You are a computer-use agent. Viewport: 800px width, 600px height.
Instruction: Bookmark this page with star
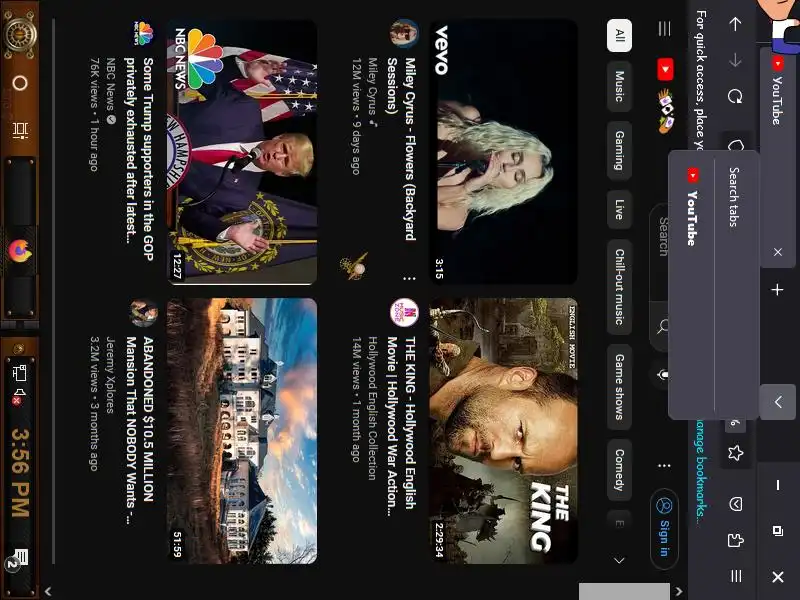[736, 453]
